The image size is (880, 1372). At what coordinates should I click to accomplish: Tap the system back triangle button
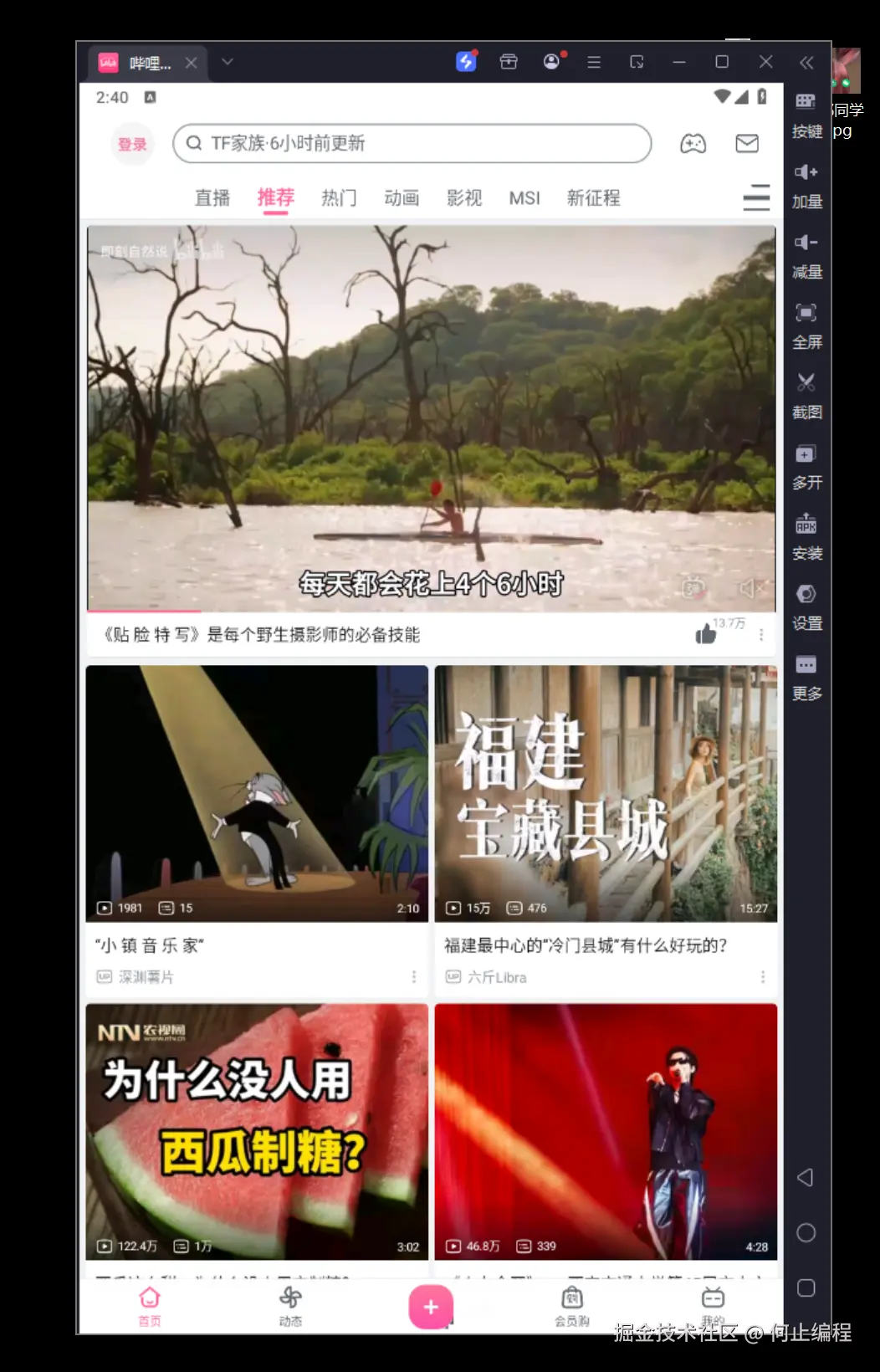click(806, 1178)
